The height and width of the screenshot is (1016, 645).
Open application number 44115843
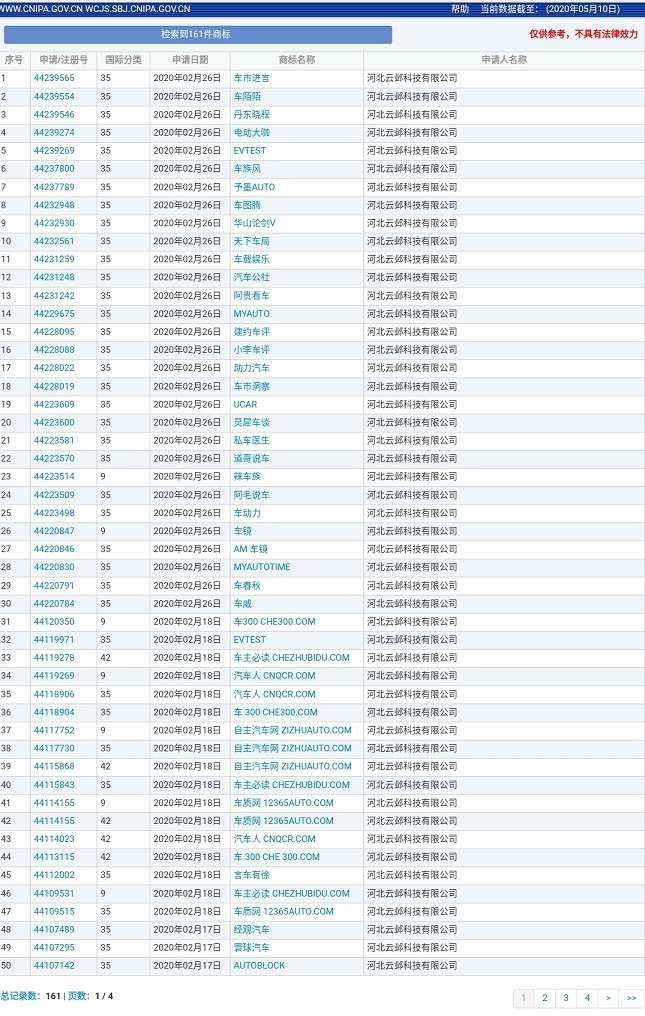pos(54,785)
